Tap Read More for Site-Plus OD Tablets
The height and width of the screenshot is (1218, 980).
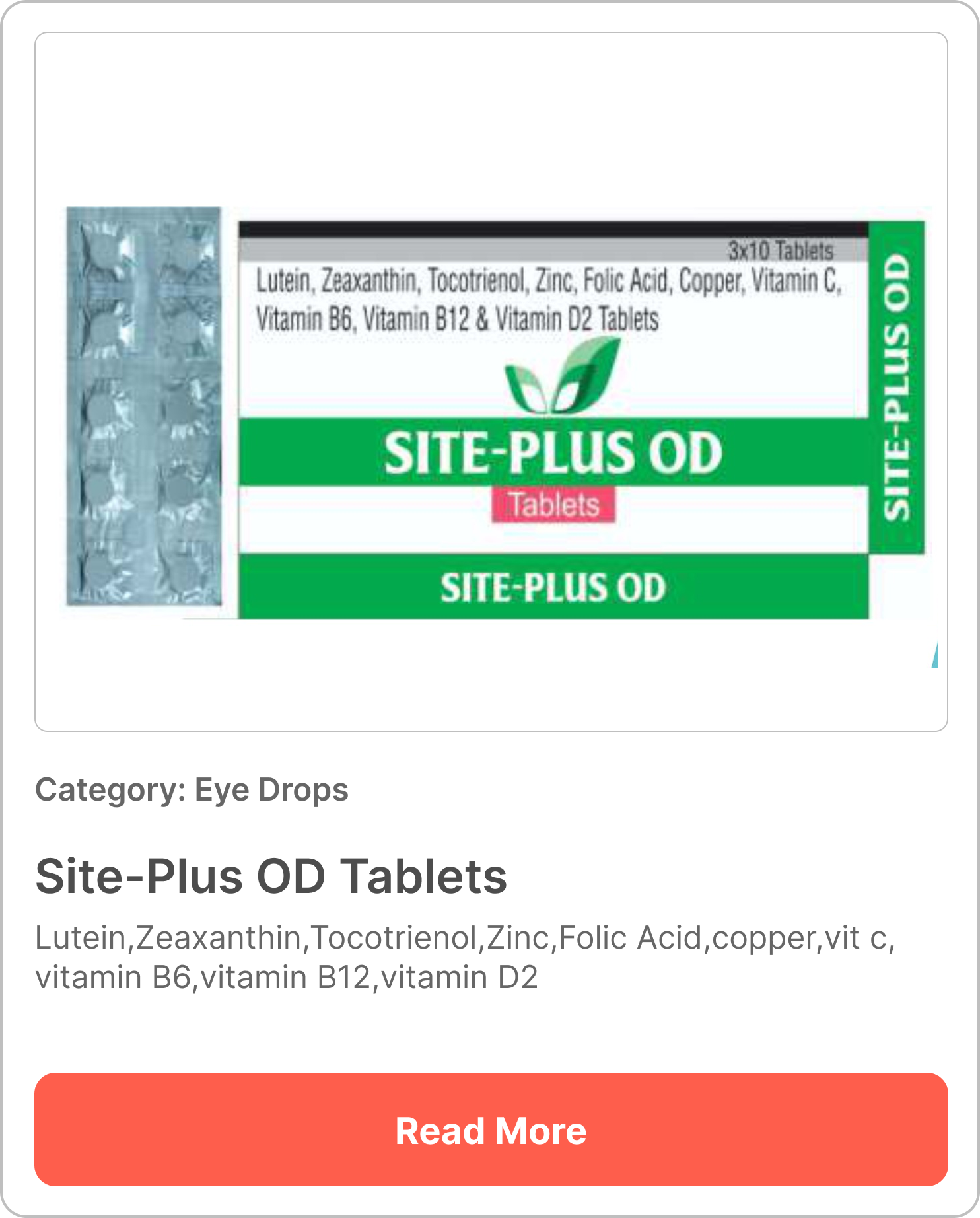click(491, 1130)
